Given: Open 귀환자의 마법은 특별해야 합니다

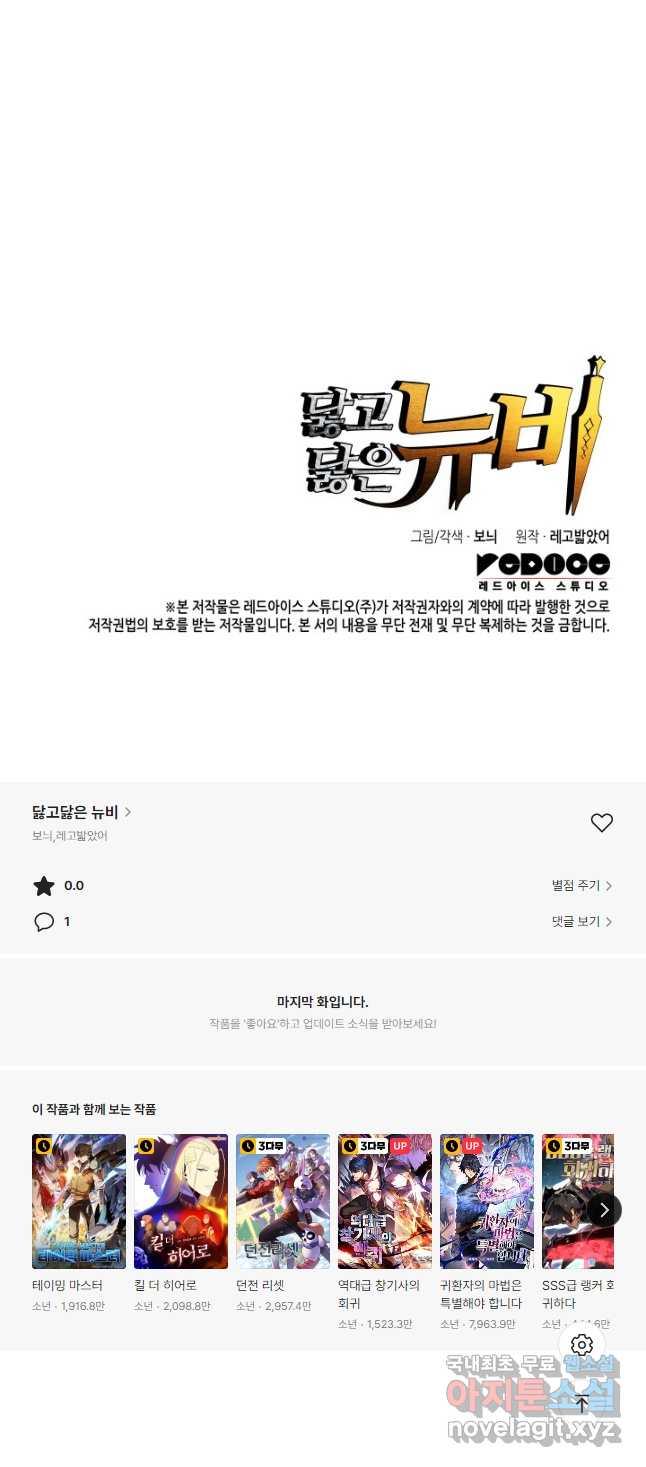Looking at the screenshot, I should point(487,1201).
